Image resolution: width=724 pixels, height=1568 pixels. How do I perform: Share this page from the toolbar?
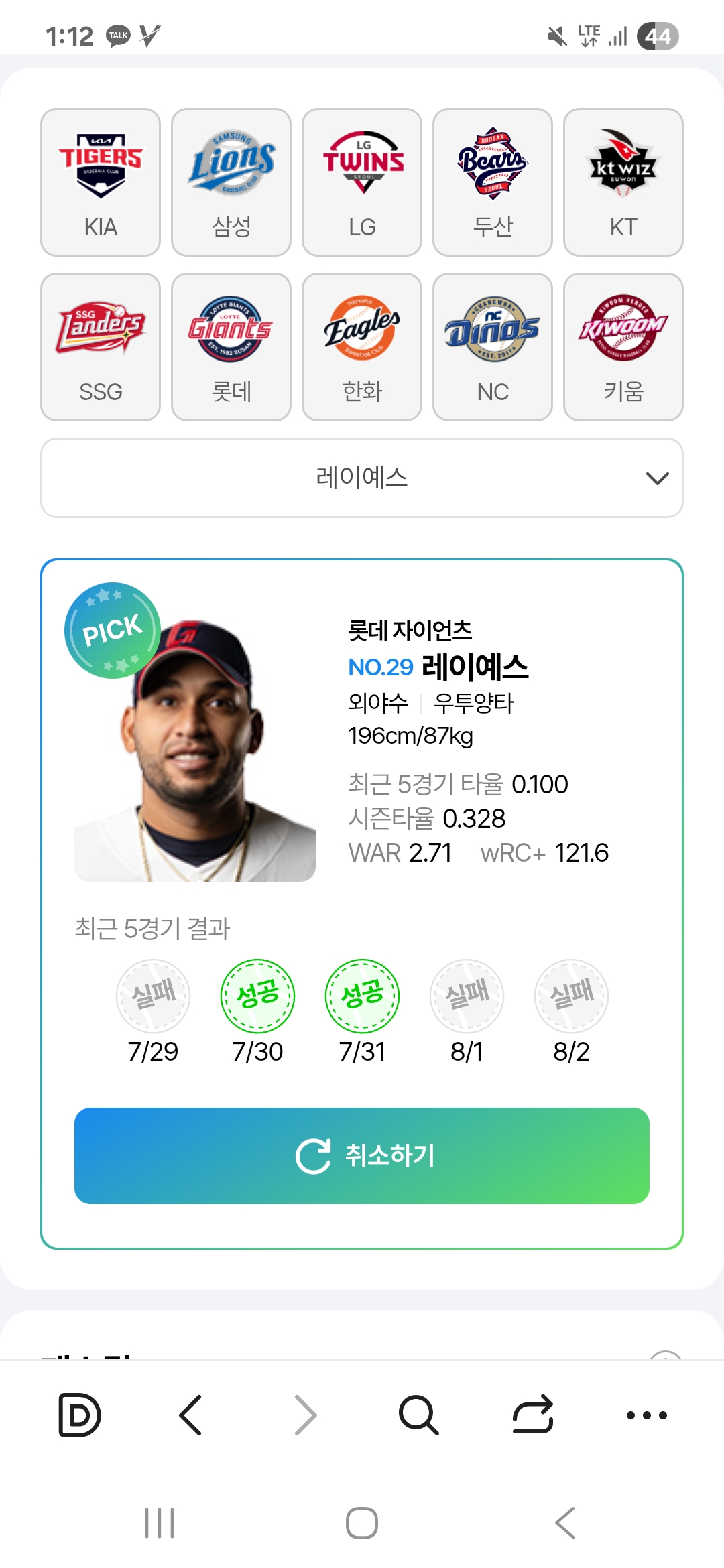click(x=533, y=1415)
